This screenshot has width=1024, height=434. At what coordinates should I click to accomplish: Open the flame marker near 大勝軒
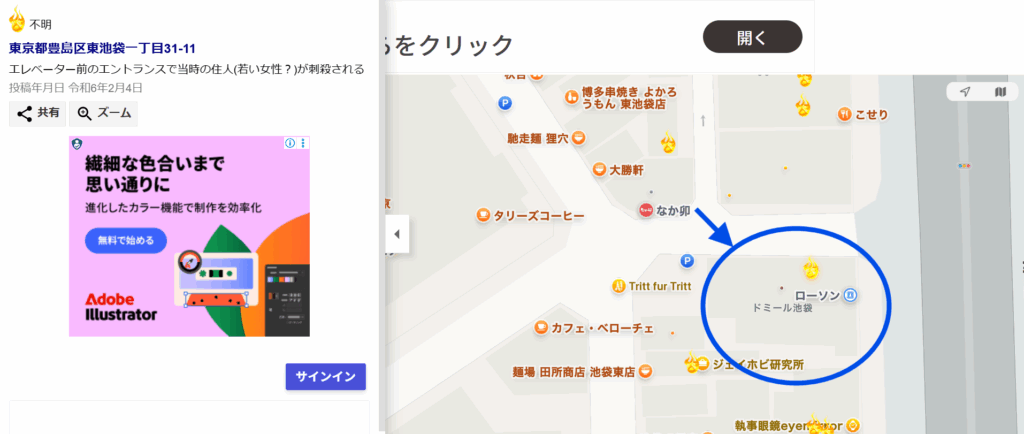[668, 146]
